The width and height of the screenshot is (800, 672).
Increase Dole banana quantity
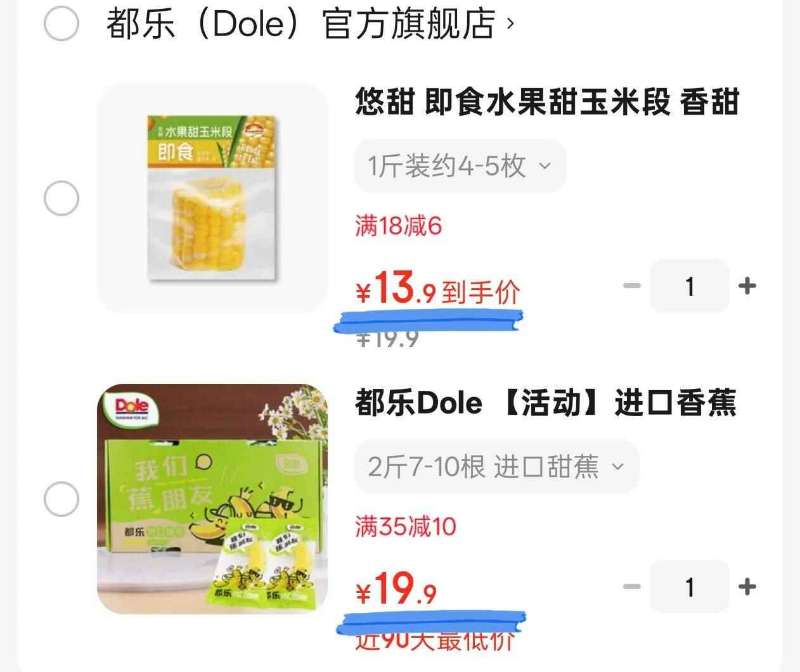[747, 587]
